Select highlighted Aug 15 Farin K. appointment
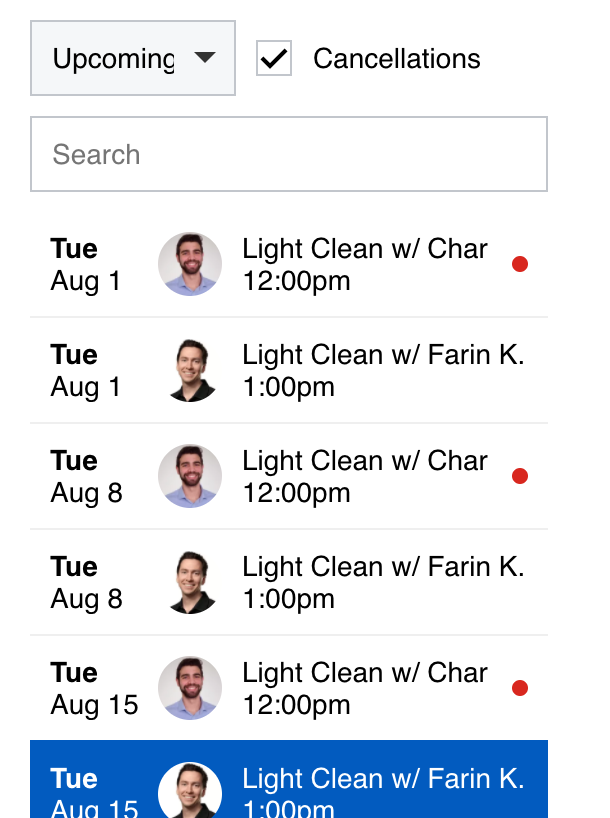The height and width of the screenshot is (818, 610). click(288, 785)
